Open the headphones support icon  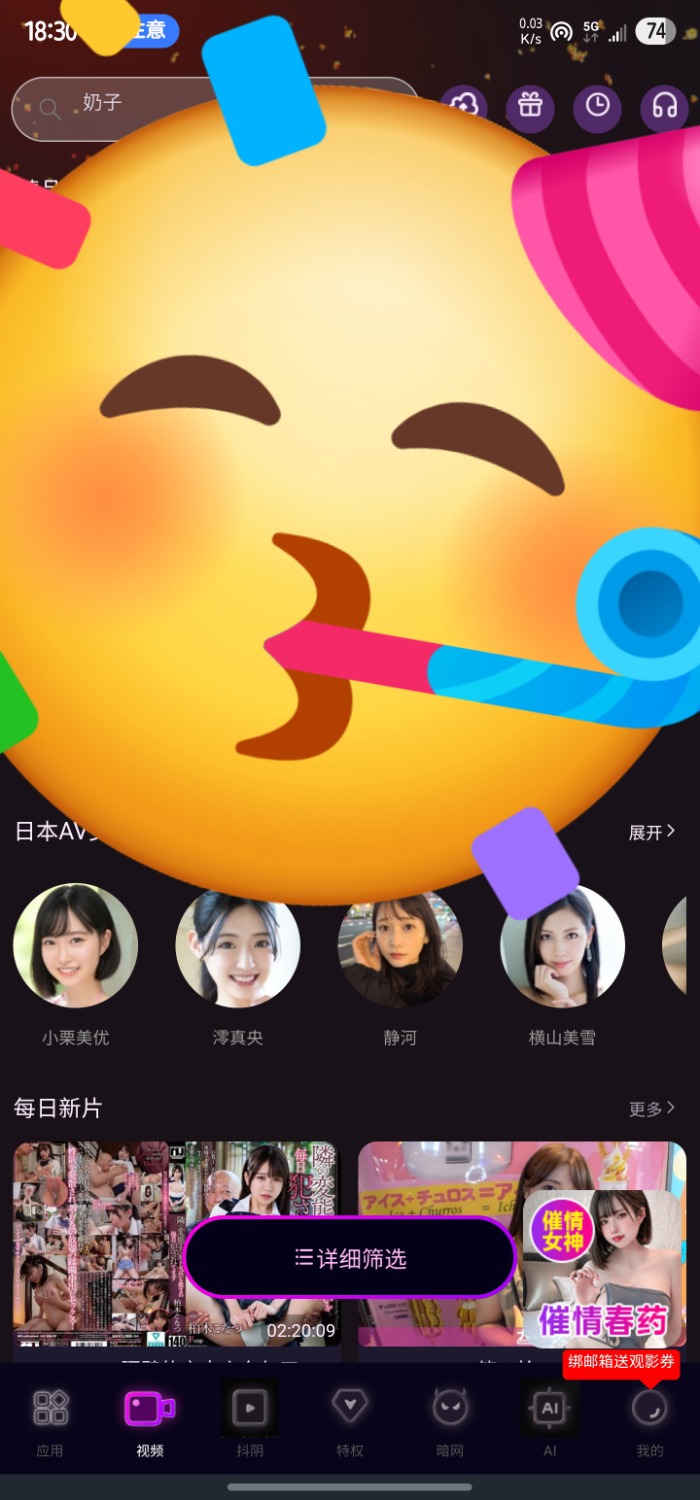pyautogui.click(x=664, y=106)
